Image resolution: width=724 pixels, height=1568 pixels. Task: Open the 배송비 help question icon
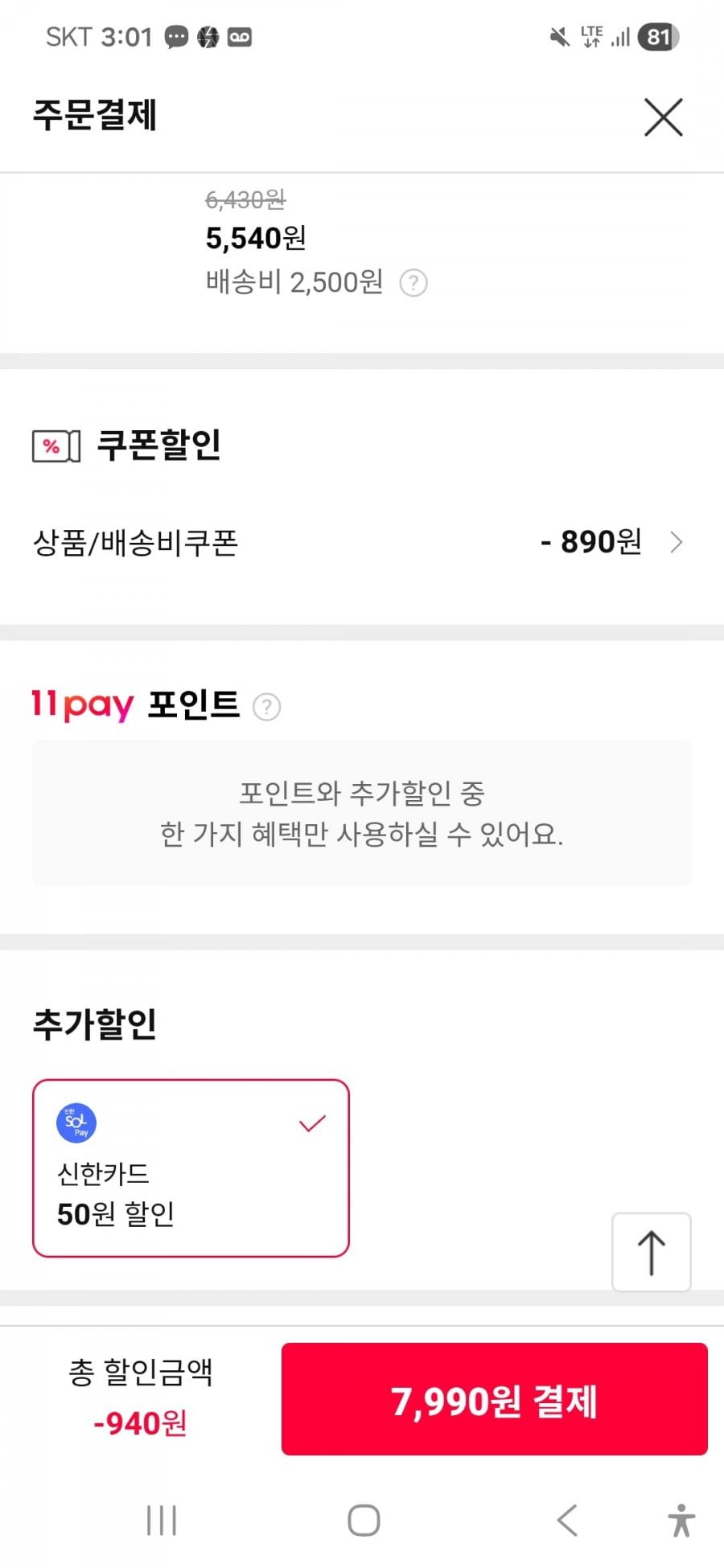tap(413, 283)
